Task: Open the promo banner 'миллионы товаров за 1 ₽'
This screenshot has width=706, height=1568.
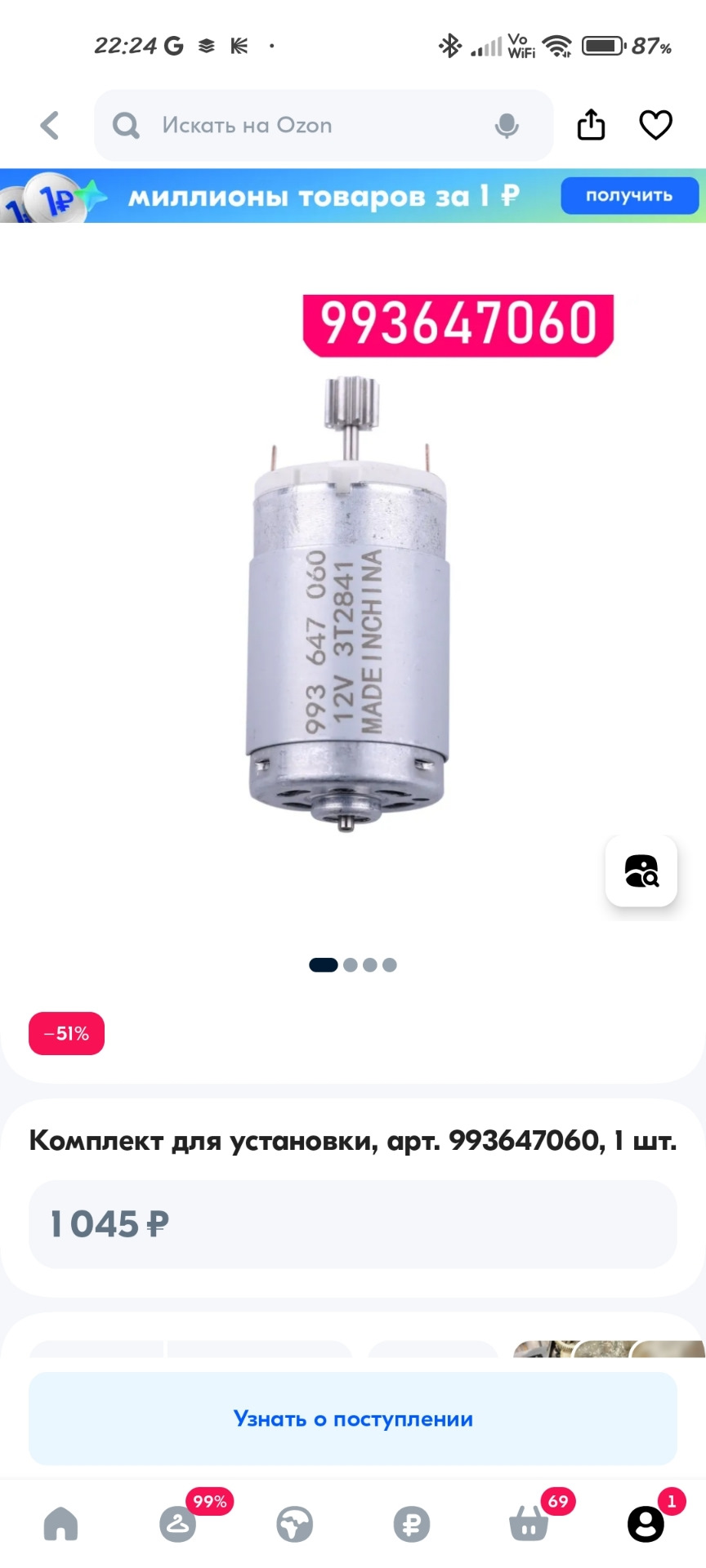Action: coord(327,196)
